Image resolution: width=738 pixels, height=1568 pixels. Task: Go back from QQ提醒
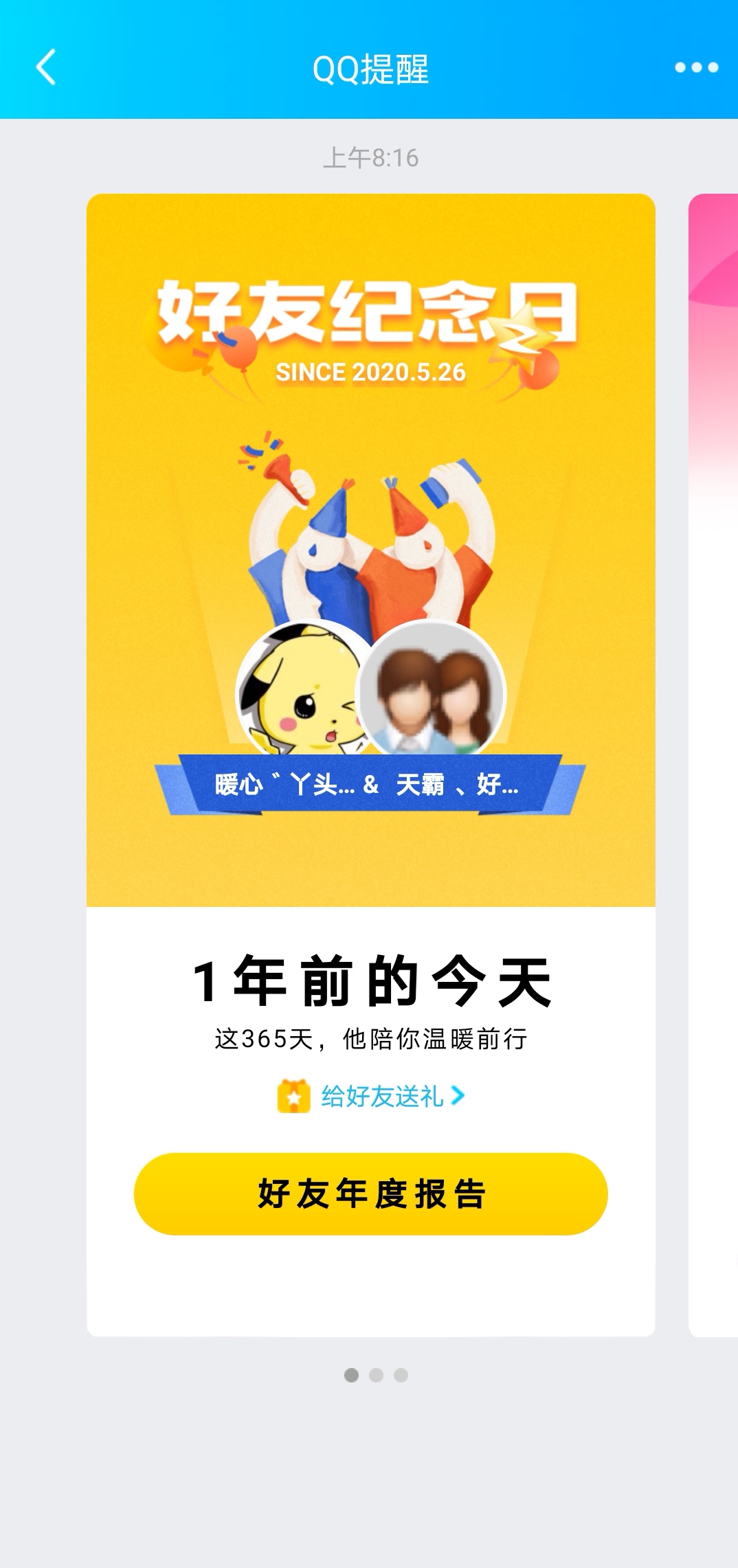[x=45, y=67]
